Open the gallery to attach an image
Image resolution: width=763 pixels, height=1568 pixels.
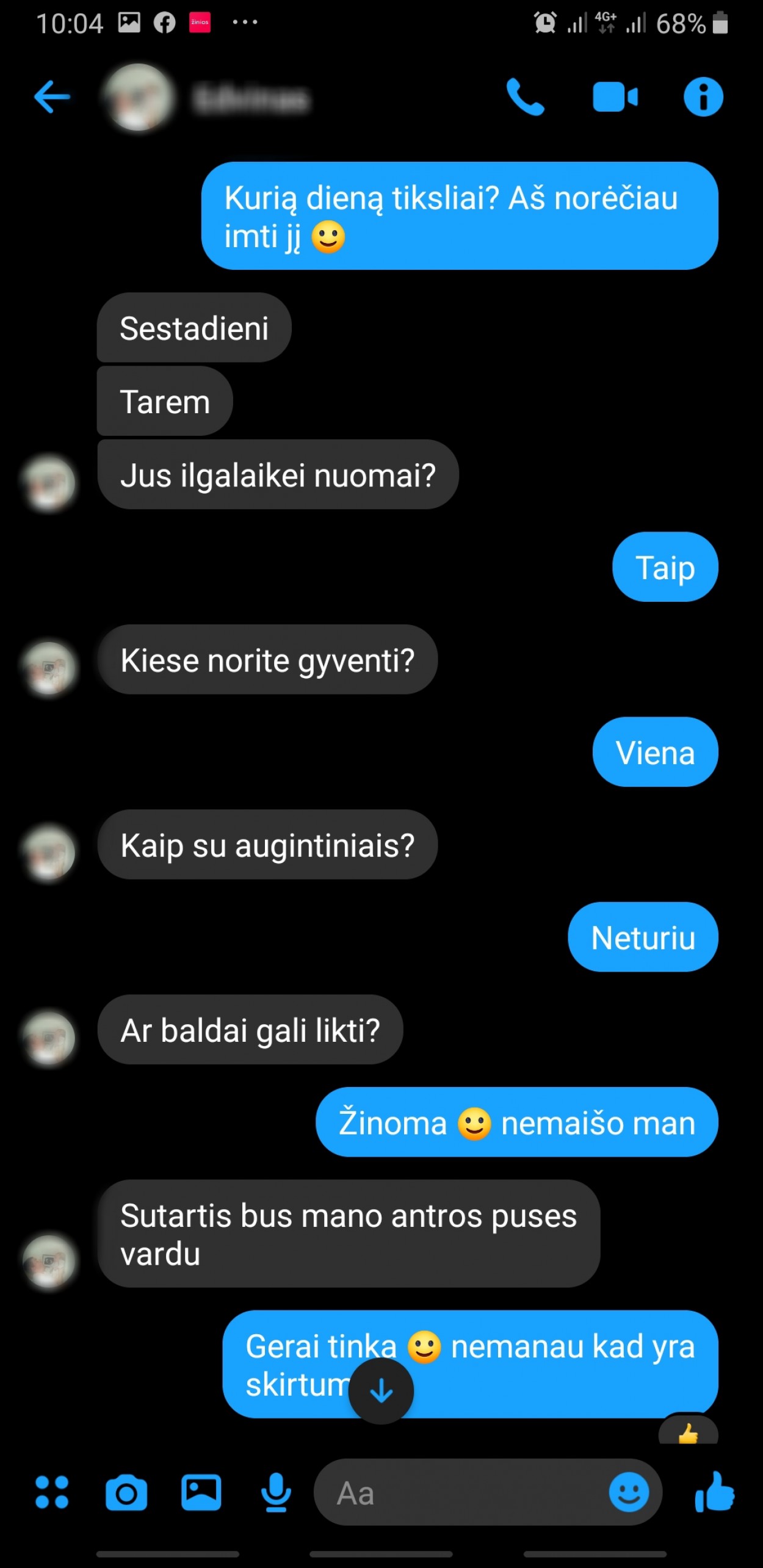click(201, 1493)
